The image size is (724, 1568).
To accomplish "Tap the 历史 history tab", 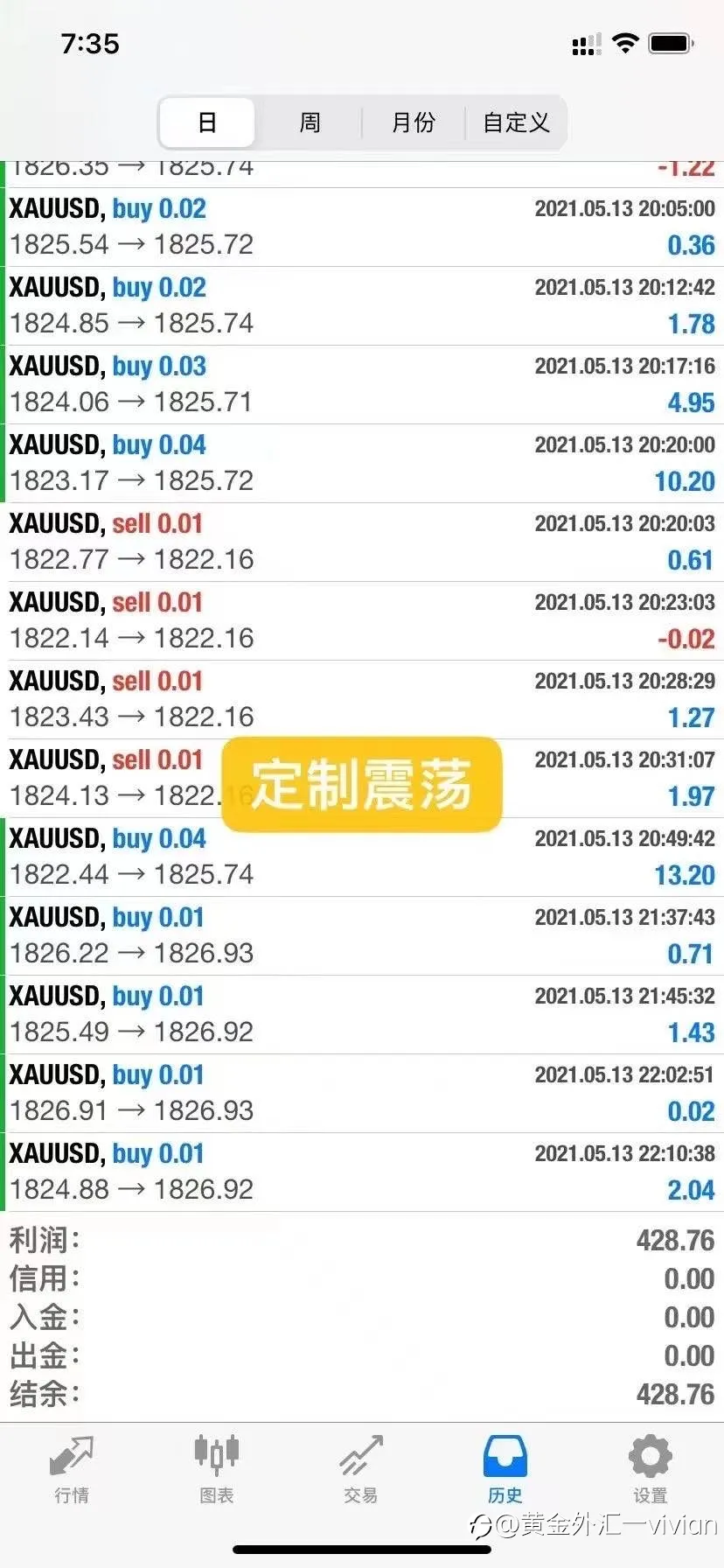I will (505, 1470).
